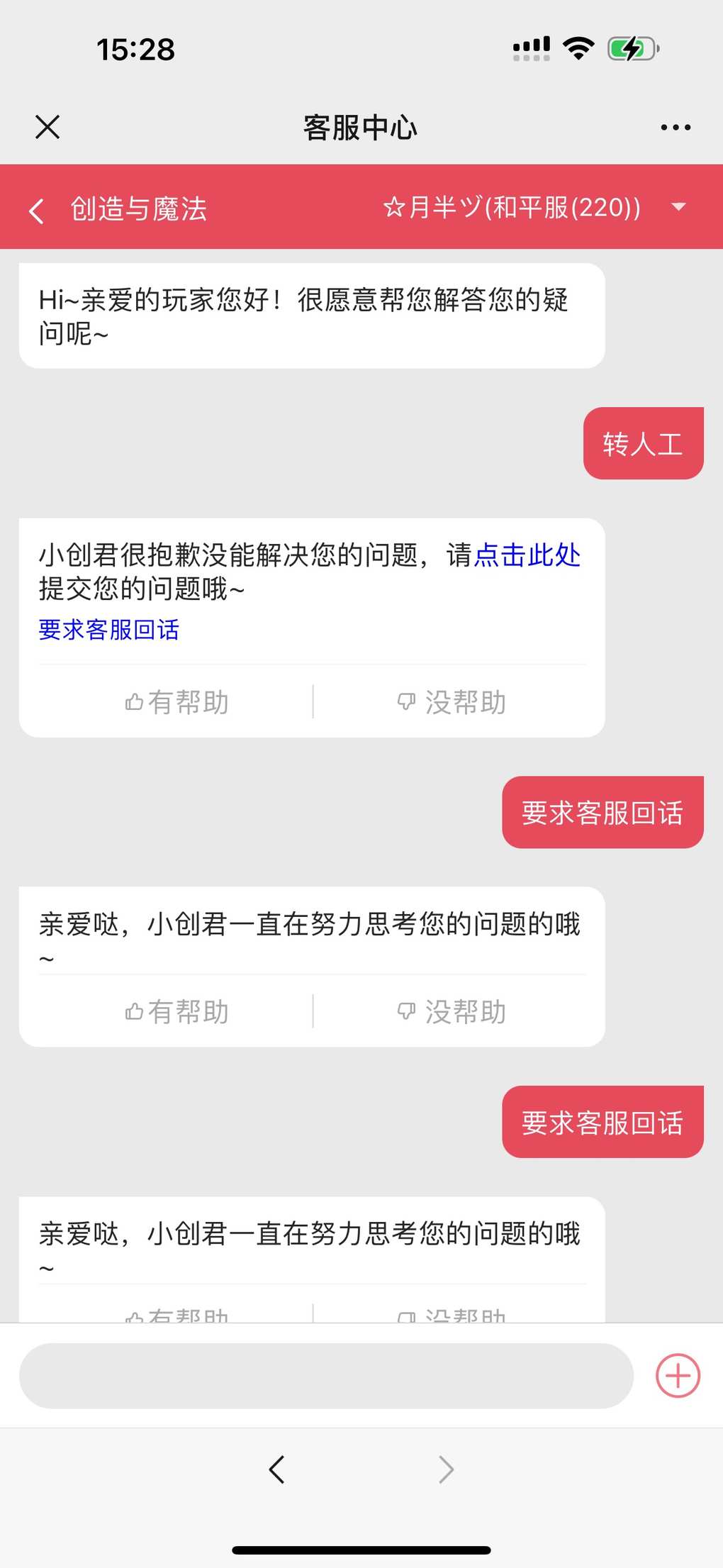Mark 小创君很抱歉 reply as 没帮助
The image size is (723, 1568).
pos(452,702)
